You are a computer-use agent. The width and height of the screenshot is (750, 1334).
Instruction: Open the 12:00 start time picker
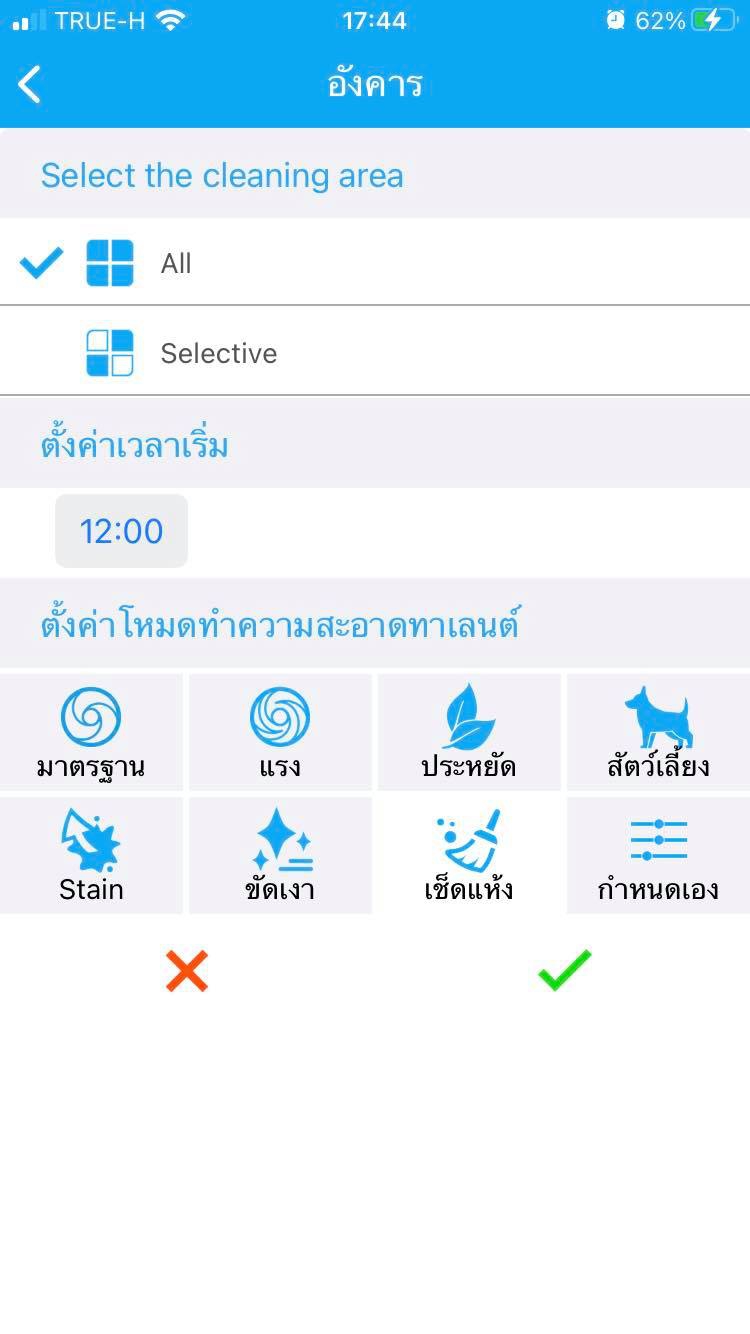coord(121,531)
